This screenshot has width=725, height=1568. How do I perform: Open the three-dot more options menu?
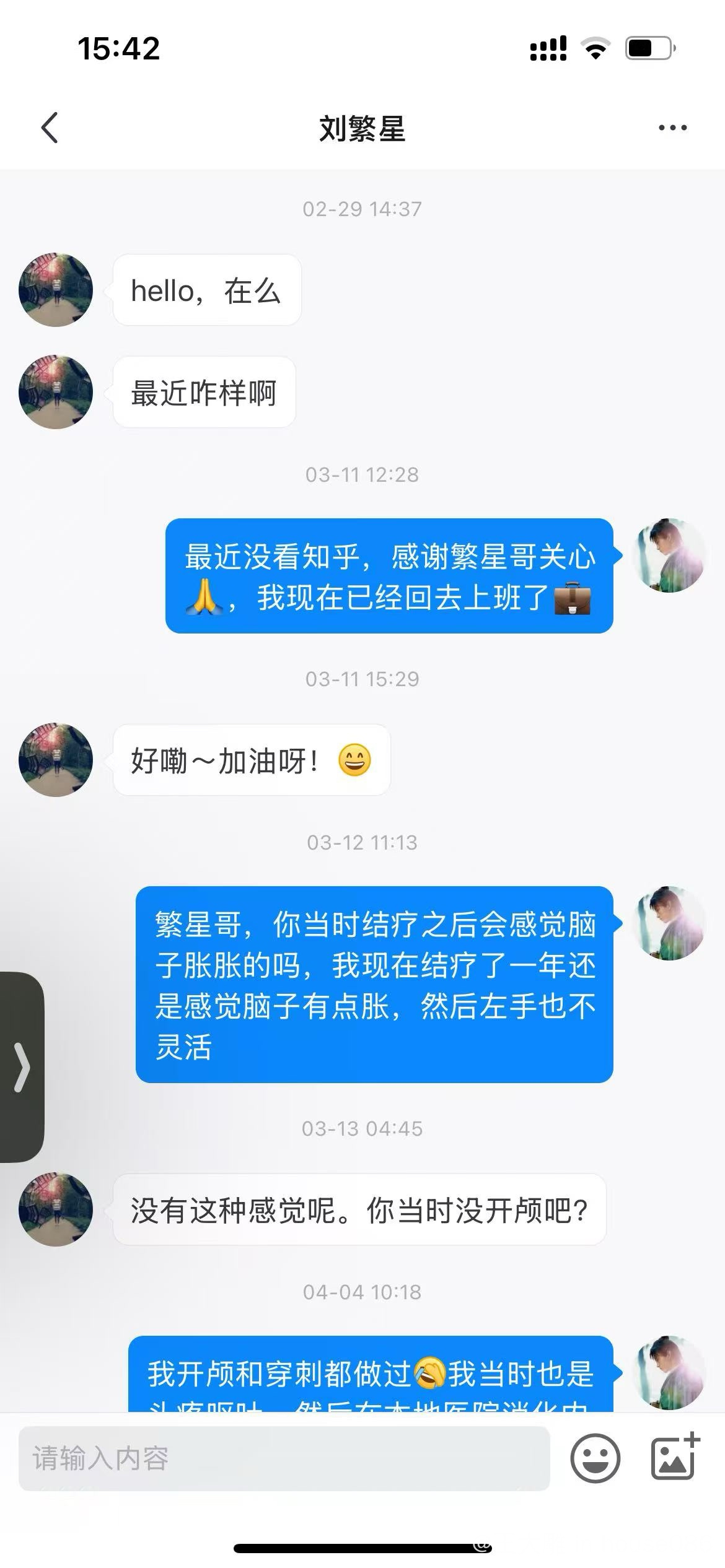[x=672, y=128]
